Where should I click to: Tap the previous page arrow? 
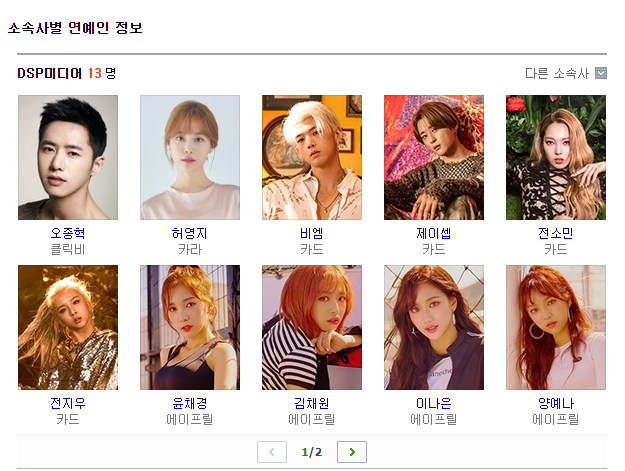[x=272, y=452]
